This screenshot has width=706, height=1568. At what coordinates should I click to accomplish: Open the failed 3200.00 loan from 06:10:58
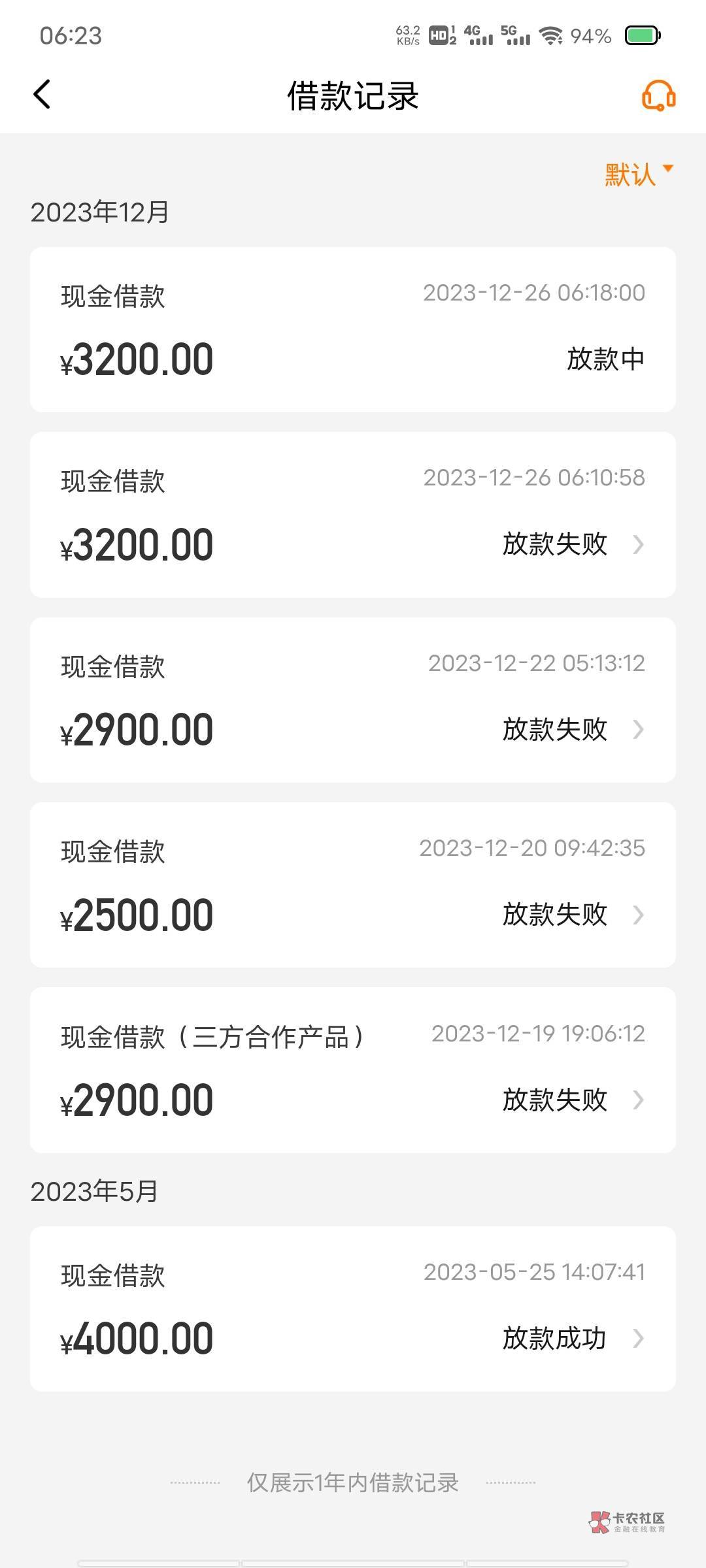click(353, 515)
